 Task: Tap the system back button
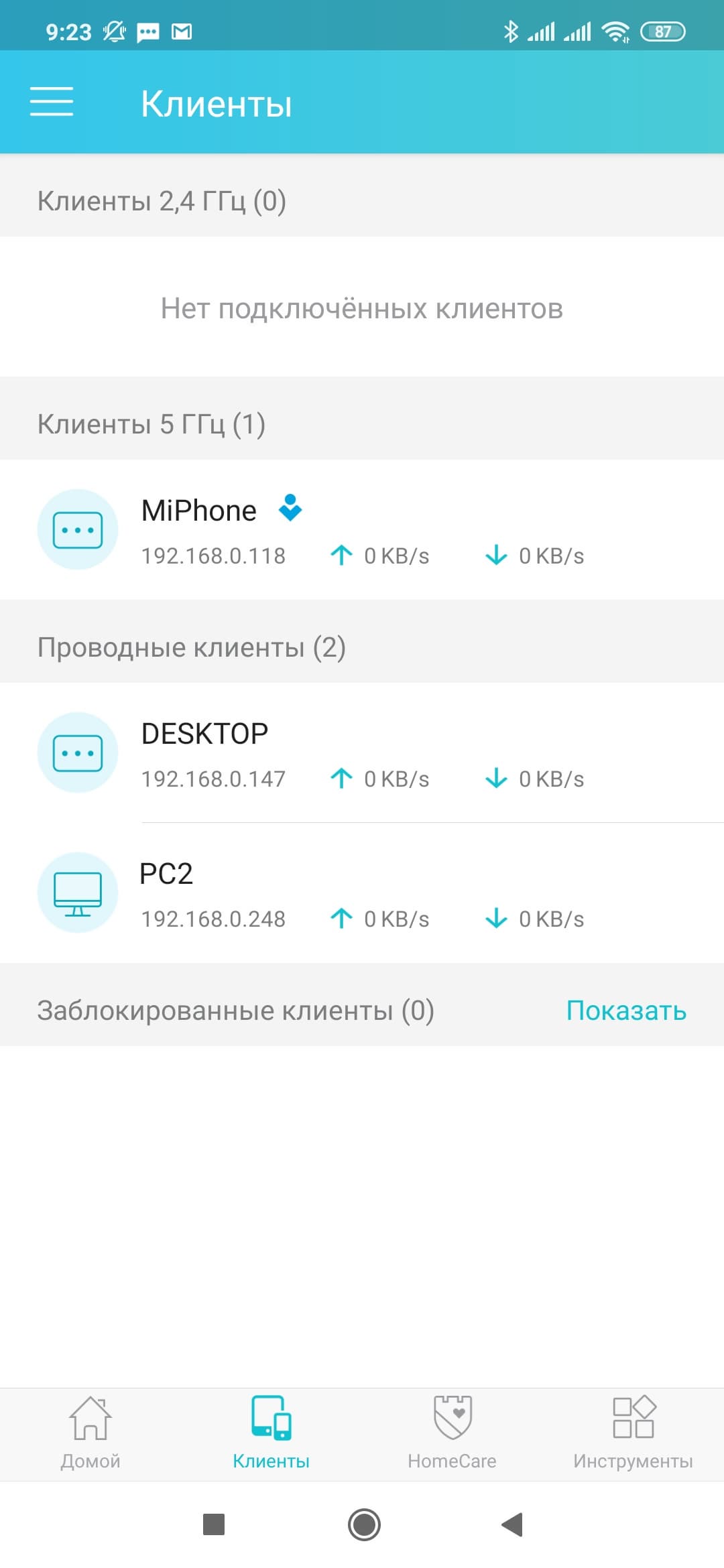(x=512, y=1524)
